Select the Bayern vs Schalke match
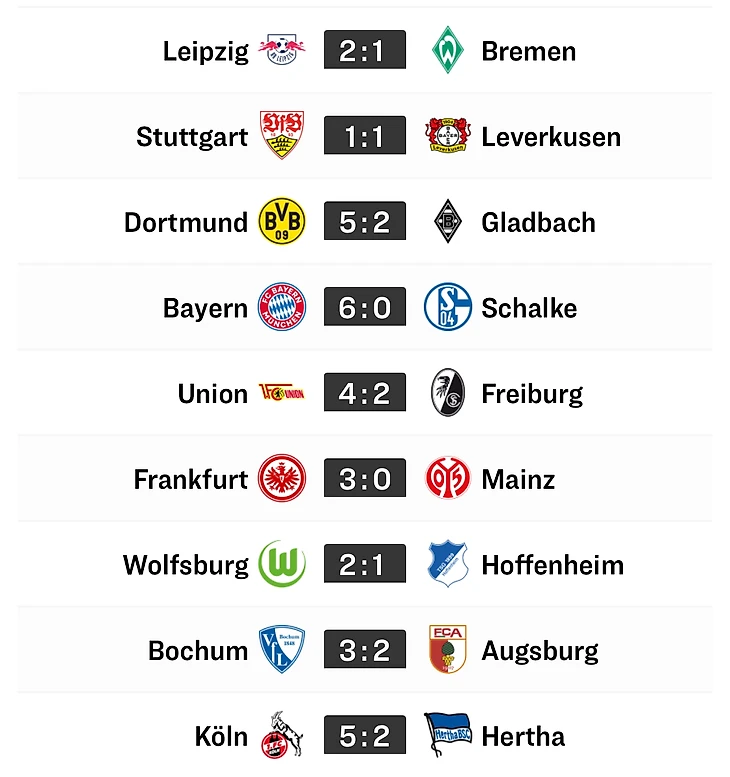 [x=364, y=307]
